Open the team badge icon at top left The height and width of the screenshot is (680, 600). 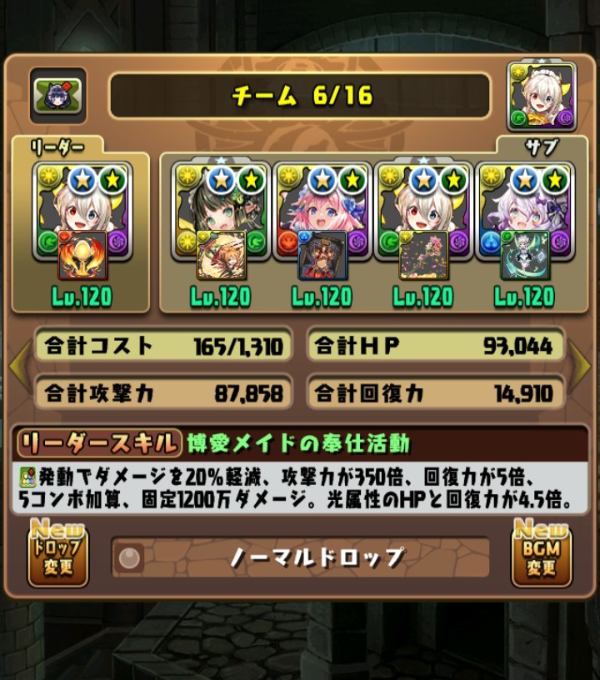click(58, 96)
